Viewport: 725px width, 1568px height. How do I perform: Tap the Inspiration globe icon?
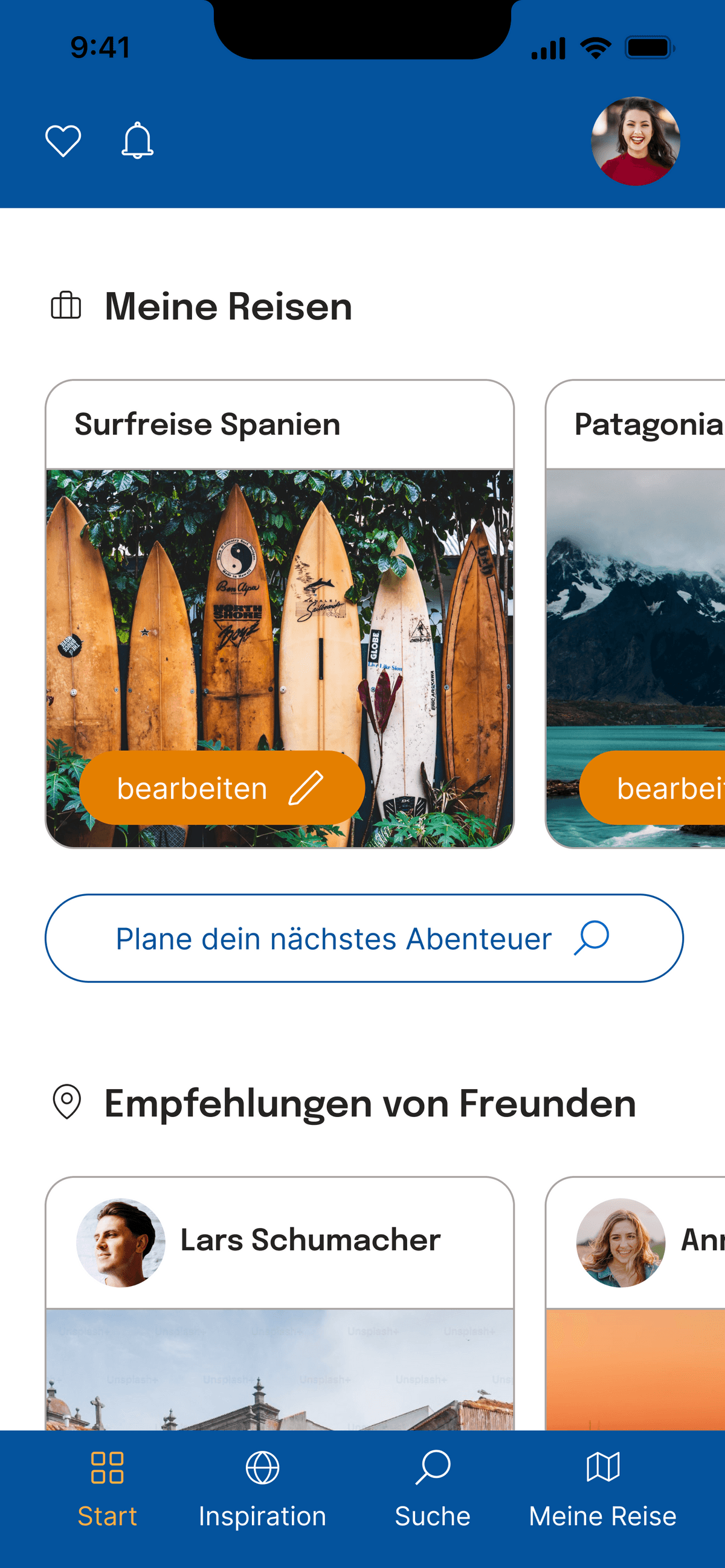(x=263, y=1467)
